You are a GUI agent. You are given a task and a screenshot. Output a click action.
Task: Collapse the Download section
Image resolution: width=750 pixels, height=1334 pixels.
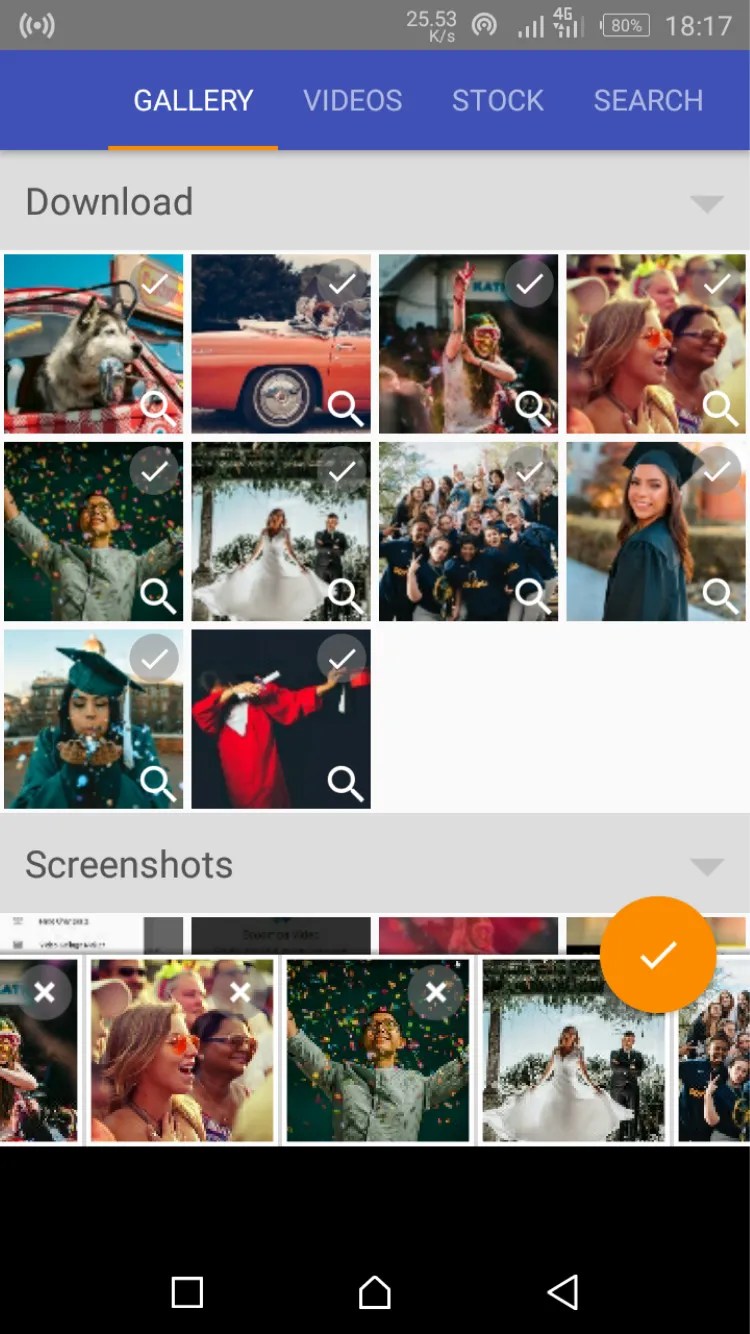tap(708, 205)
